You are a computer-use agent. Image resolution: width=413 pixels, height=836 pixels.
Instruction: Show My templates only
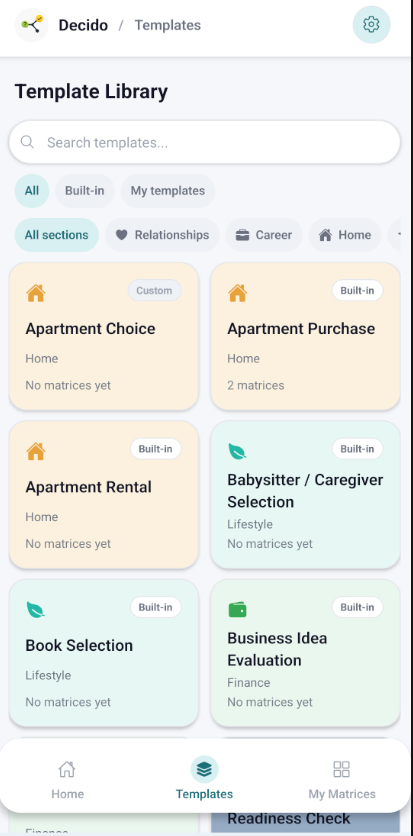click(168, 191)
